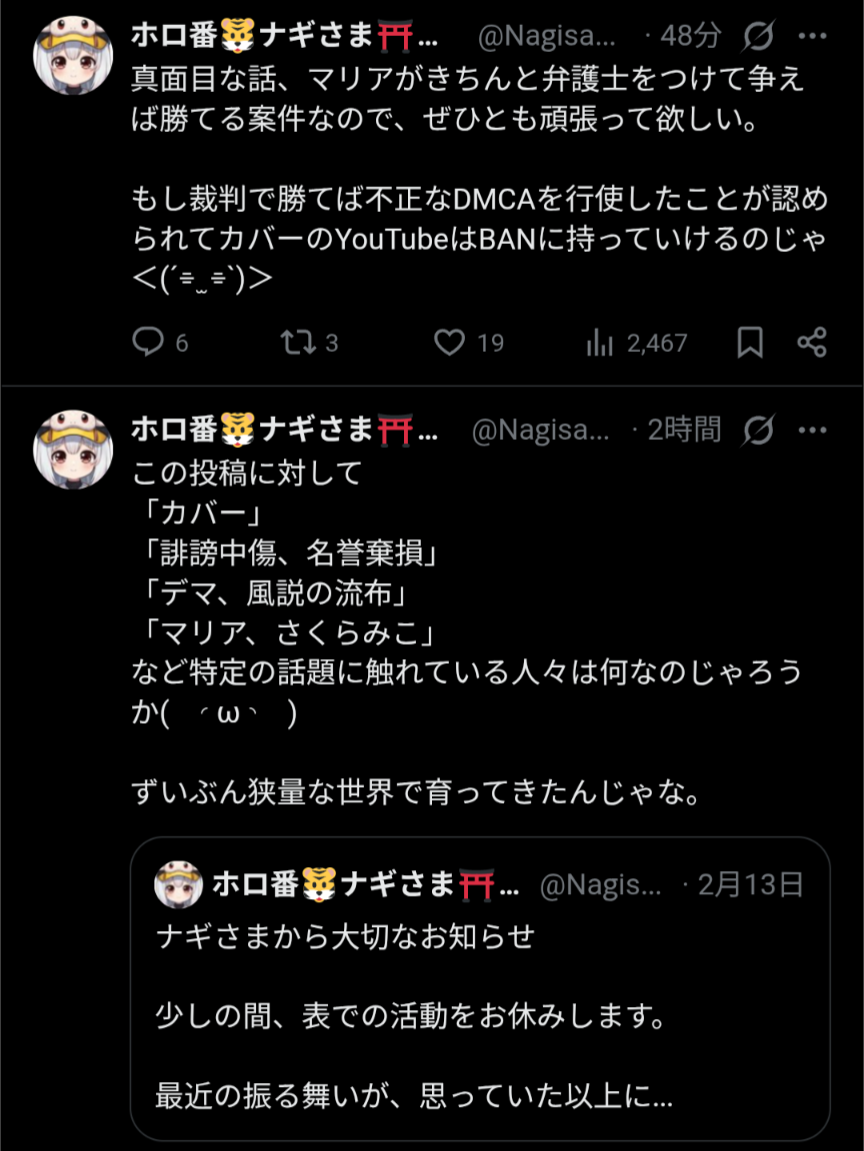Image resolution: width=864 pixels, height=1151 pixels.
Task: Share the 48分 post
Action: click(811, 343)
